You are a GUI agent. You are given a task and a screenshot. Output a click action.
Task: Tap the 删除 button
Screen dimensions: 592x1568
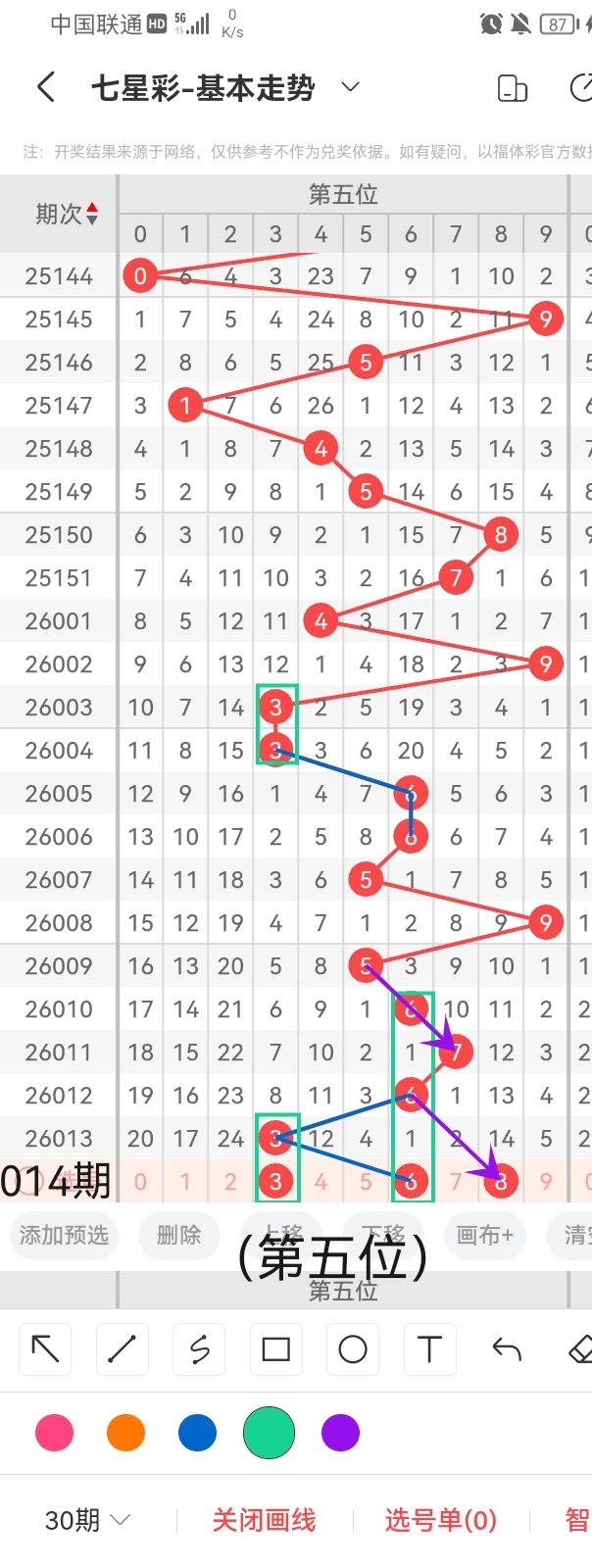point(178,1235)
